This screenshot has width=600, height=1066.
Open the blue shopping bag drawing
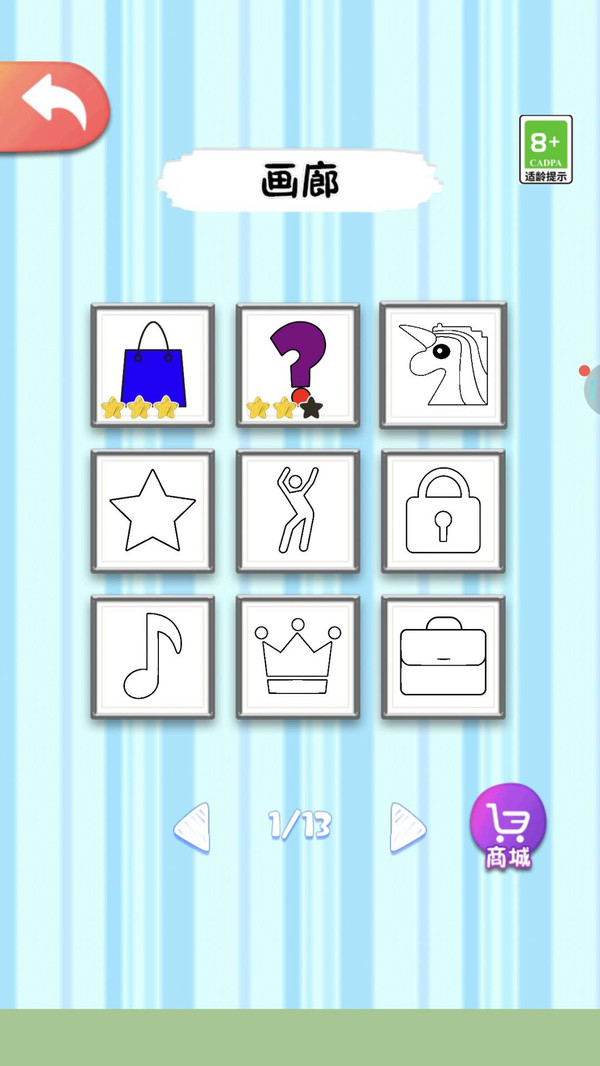(153, 365)
